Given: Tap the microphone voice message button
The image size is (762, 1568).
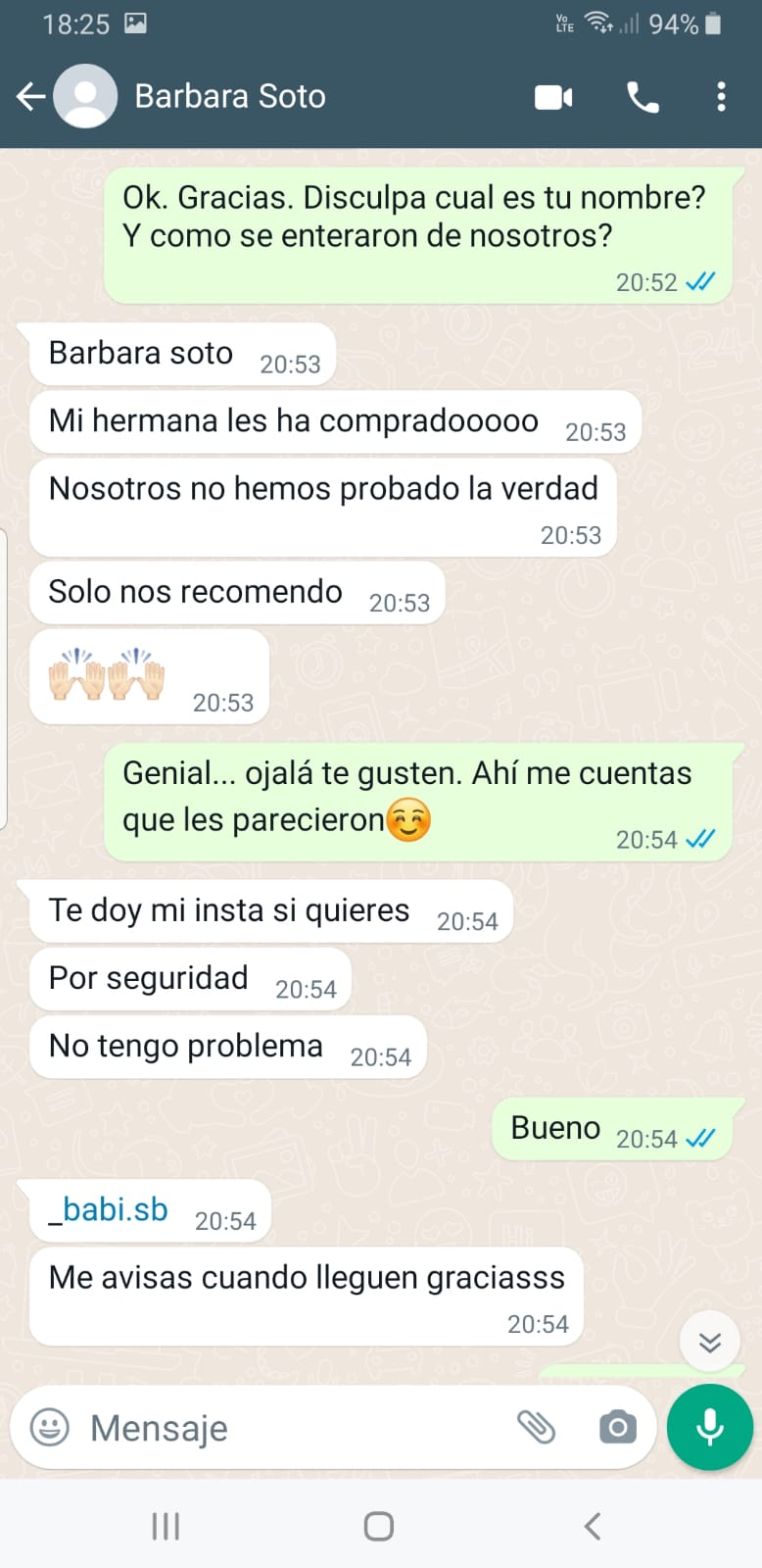Looking at the screenshot, I should [710, 1427].
